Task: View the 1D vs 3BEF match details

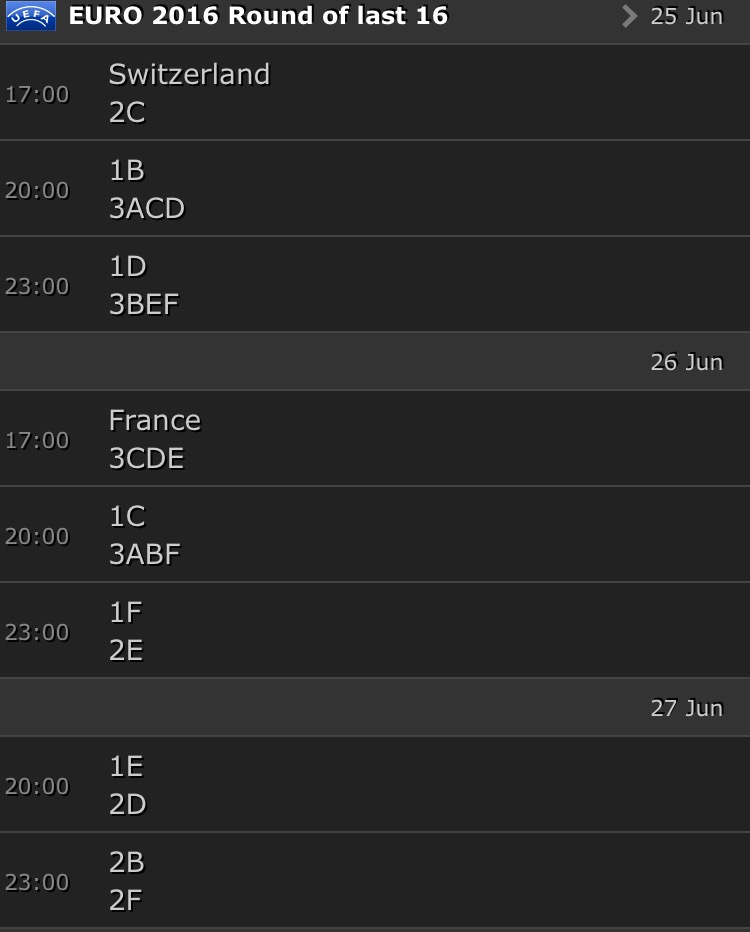Action: [x=375, y=285]
